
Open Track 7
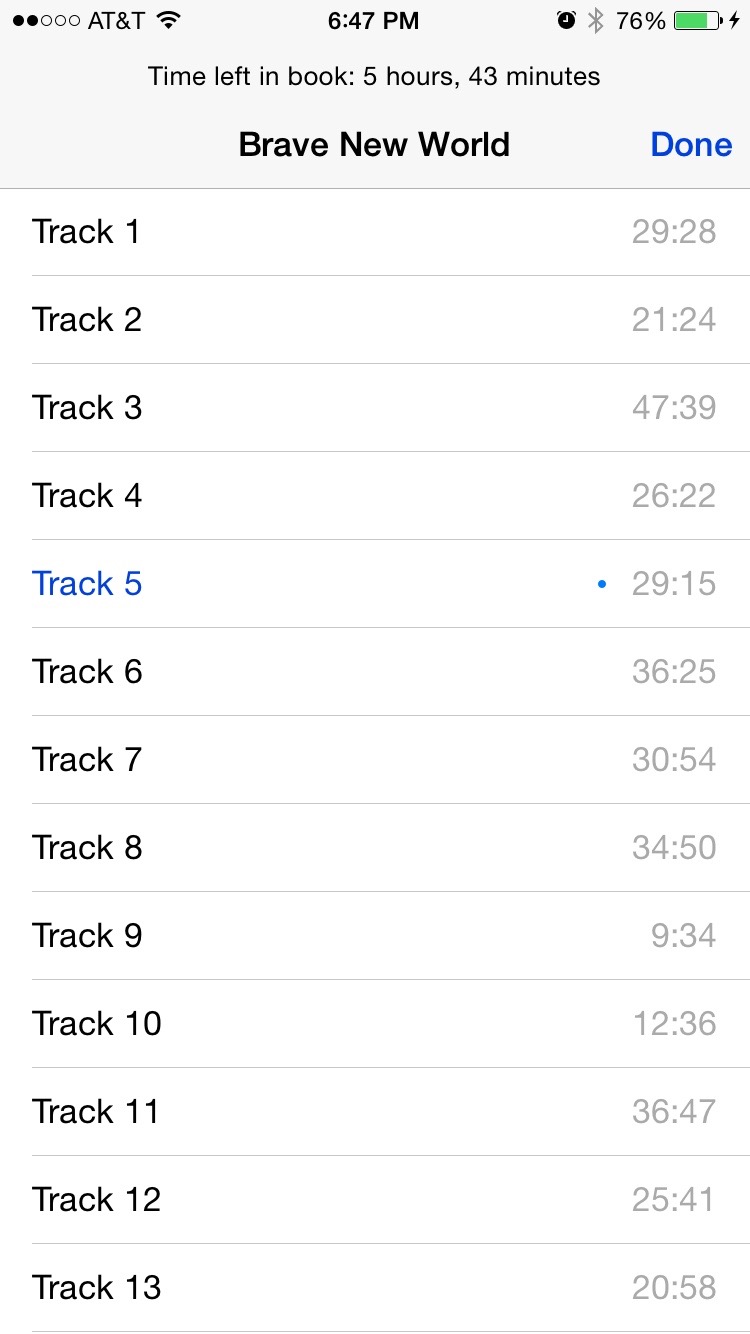click(375, 760)
